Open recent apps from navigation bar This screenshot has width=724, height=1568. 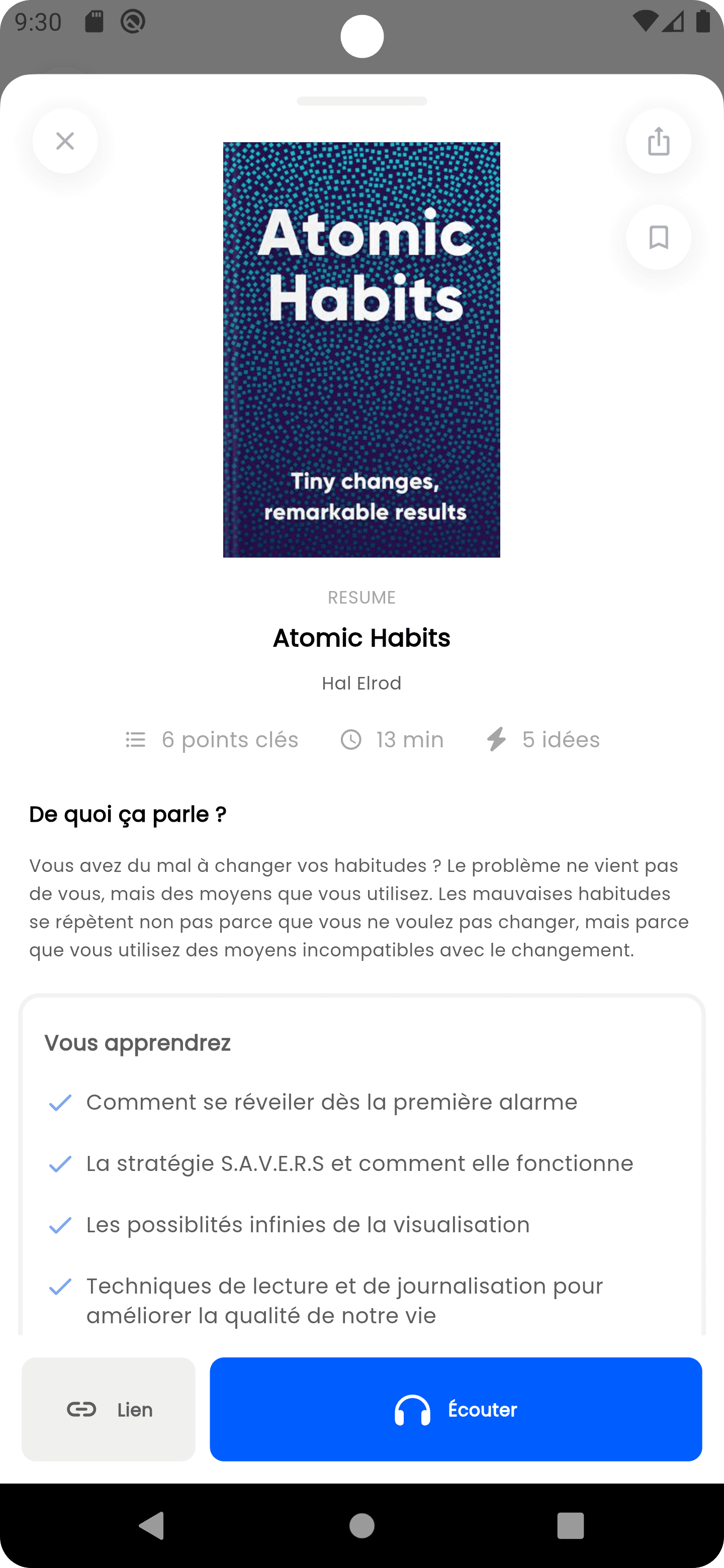[571, 1525]
